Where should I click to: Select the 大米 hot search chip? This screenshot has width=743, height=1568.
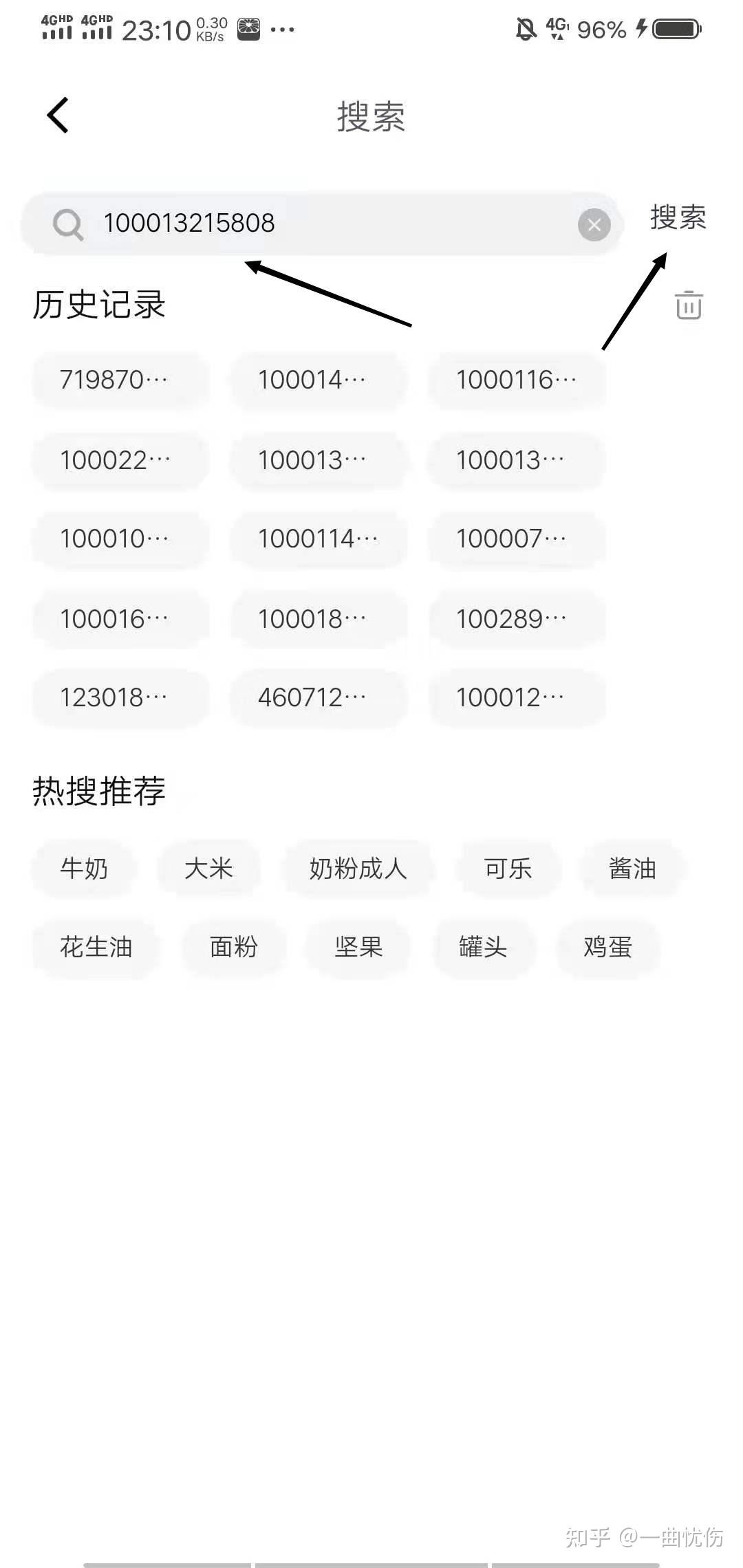coord(208,869)
